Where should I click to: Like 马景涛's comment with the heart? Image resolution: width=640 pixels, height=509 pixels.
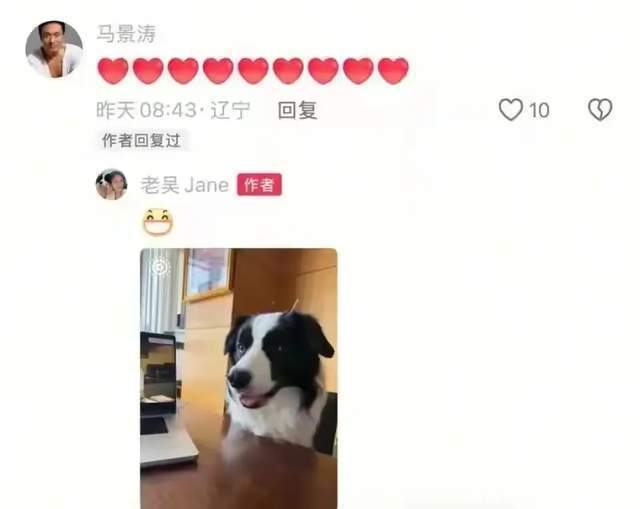(511, 110)
